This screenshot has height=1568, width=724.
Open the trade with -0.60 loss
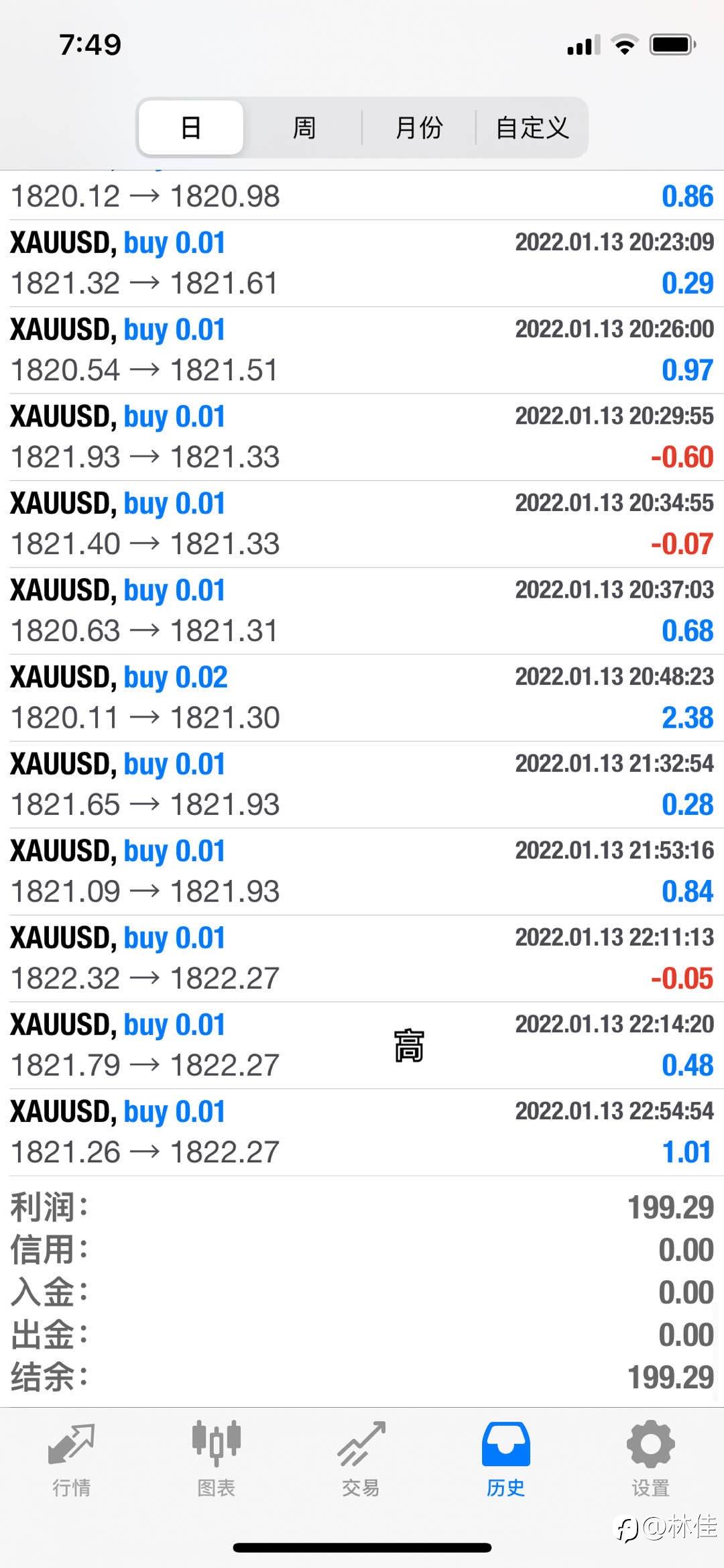click(x=362, y=437)
